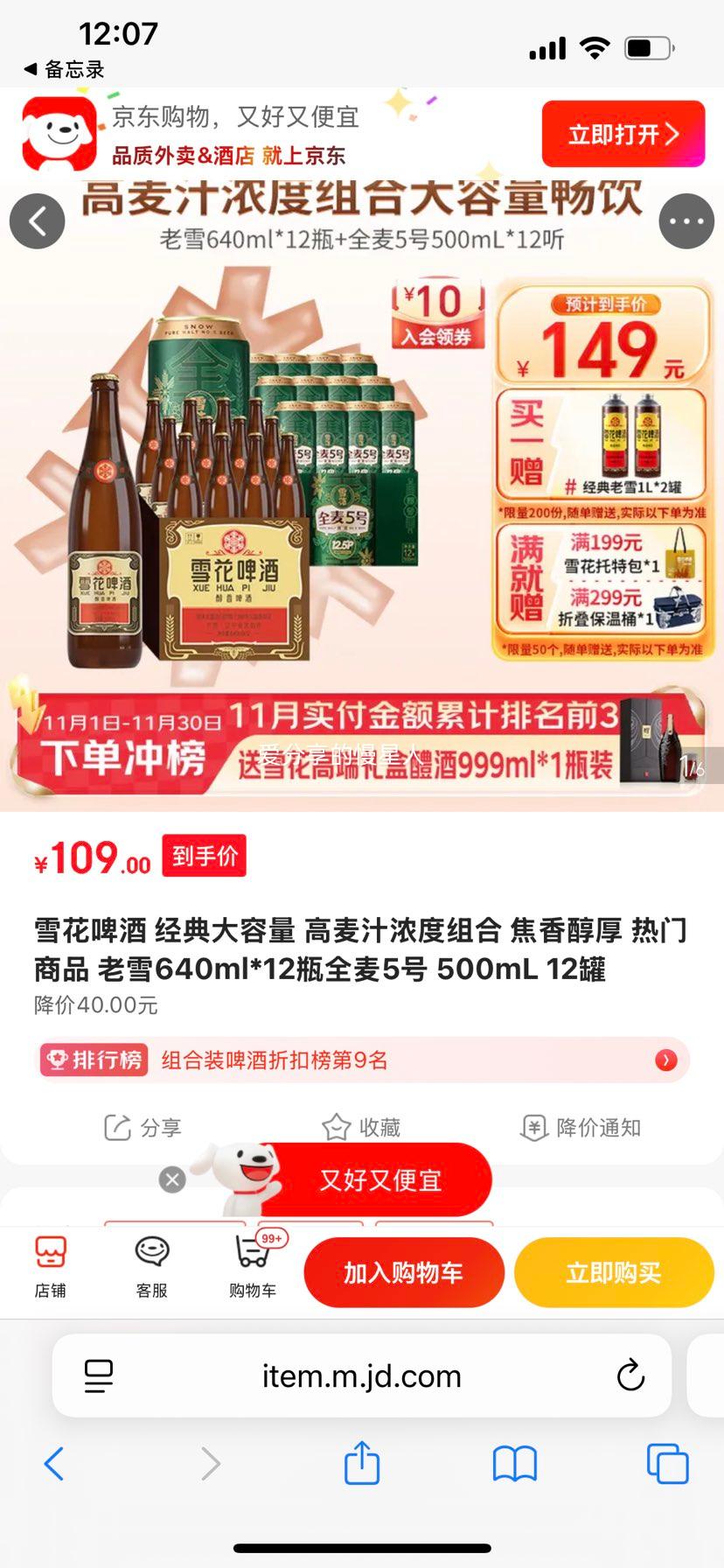Tap the Safari reader view icon
Screen dimensions: 724x1568
tap(99, 1375)
